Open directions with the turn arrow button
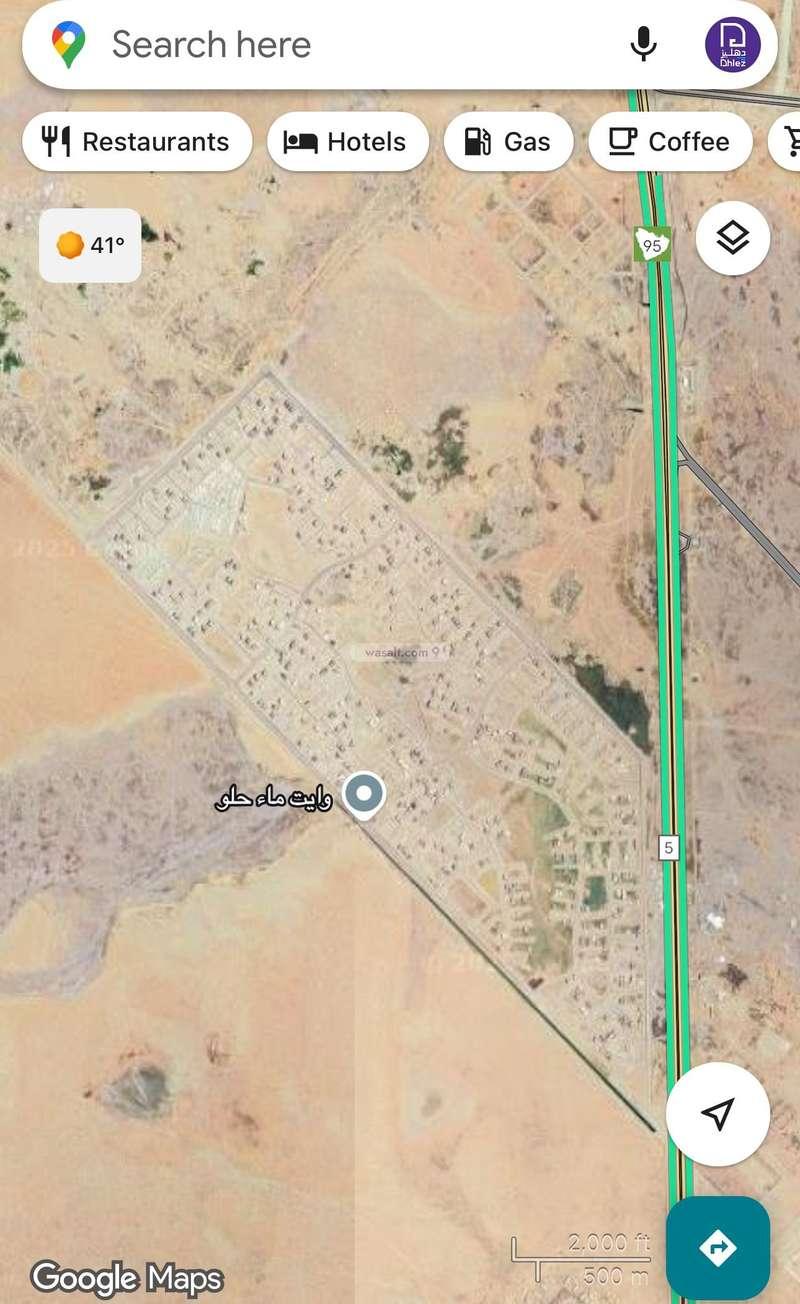 click(718, 1247)
